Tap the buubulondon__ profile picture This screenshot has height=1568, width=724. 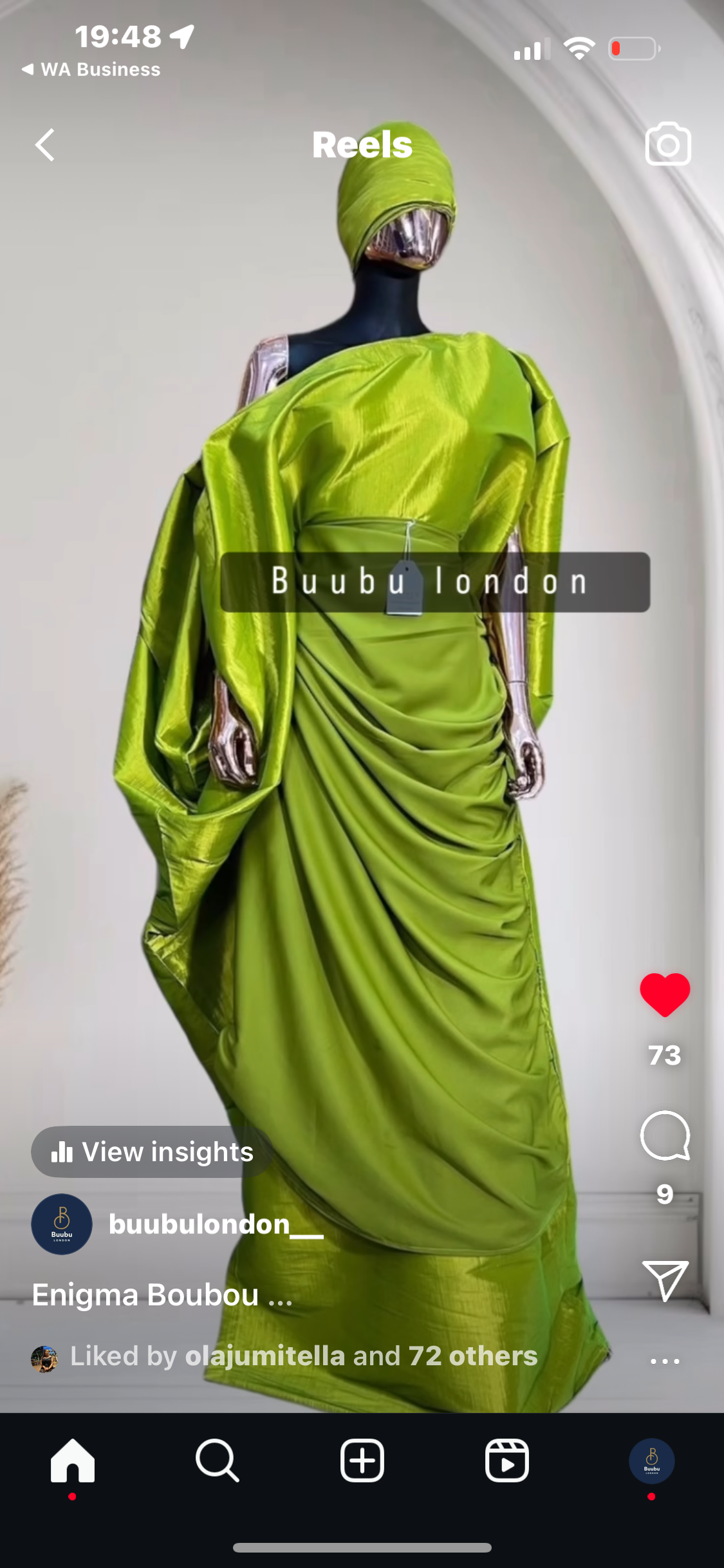[61, 1224]
